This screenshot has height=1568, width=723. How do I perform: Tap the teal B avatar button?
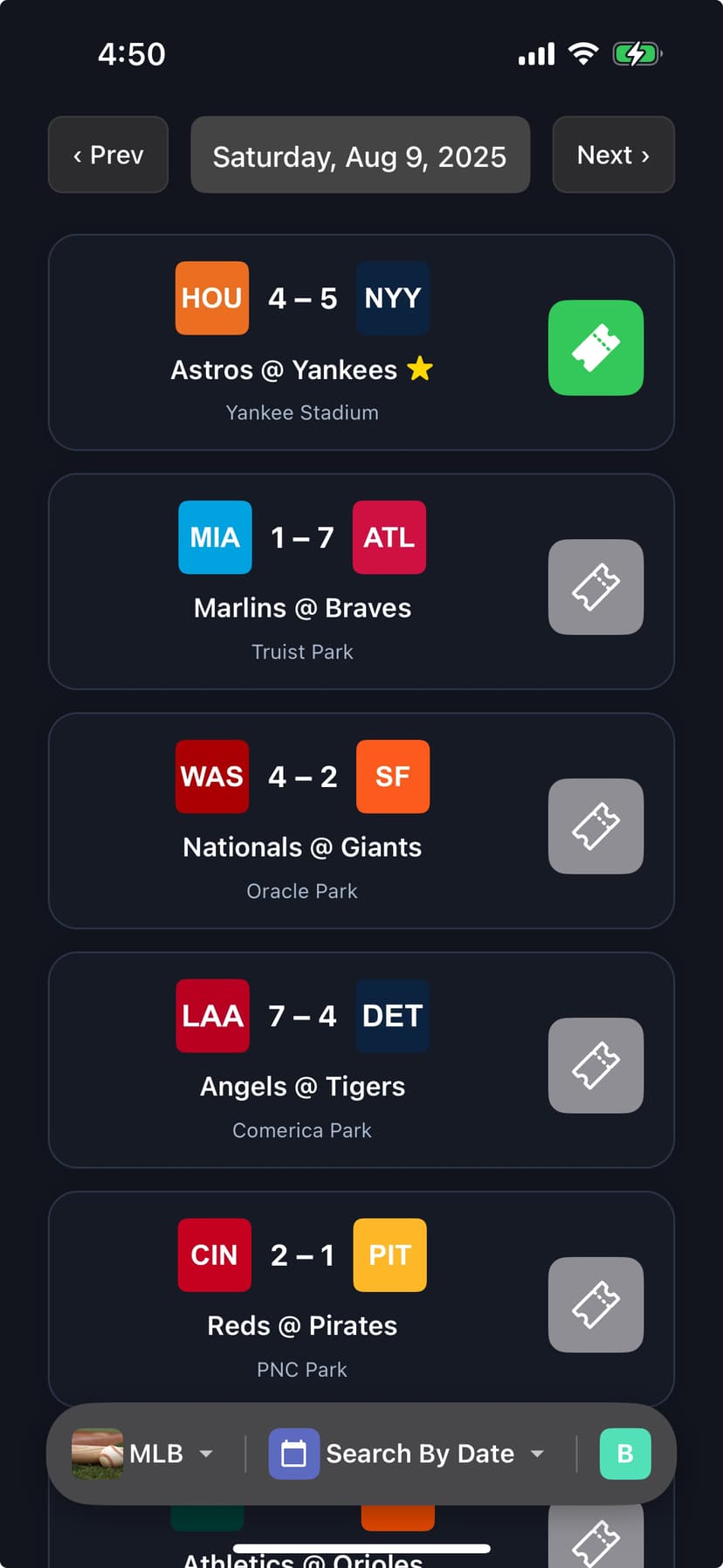point(625,1454)
